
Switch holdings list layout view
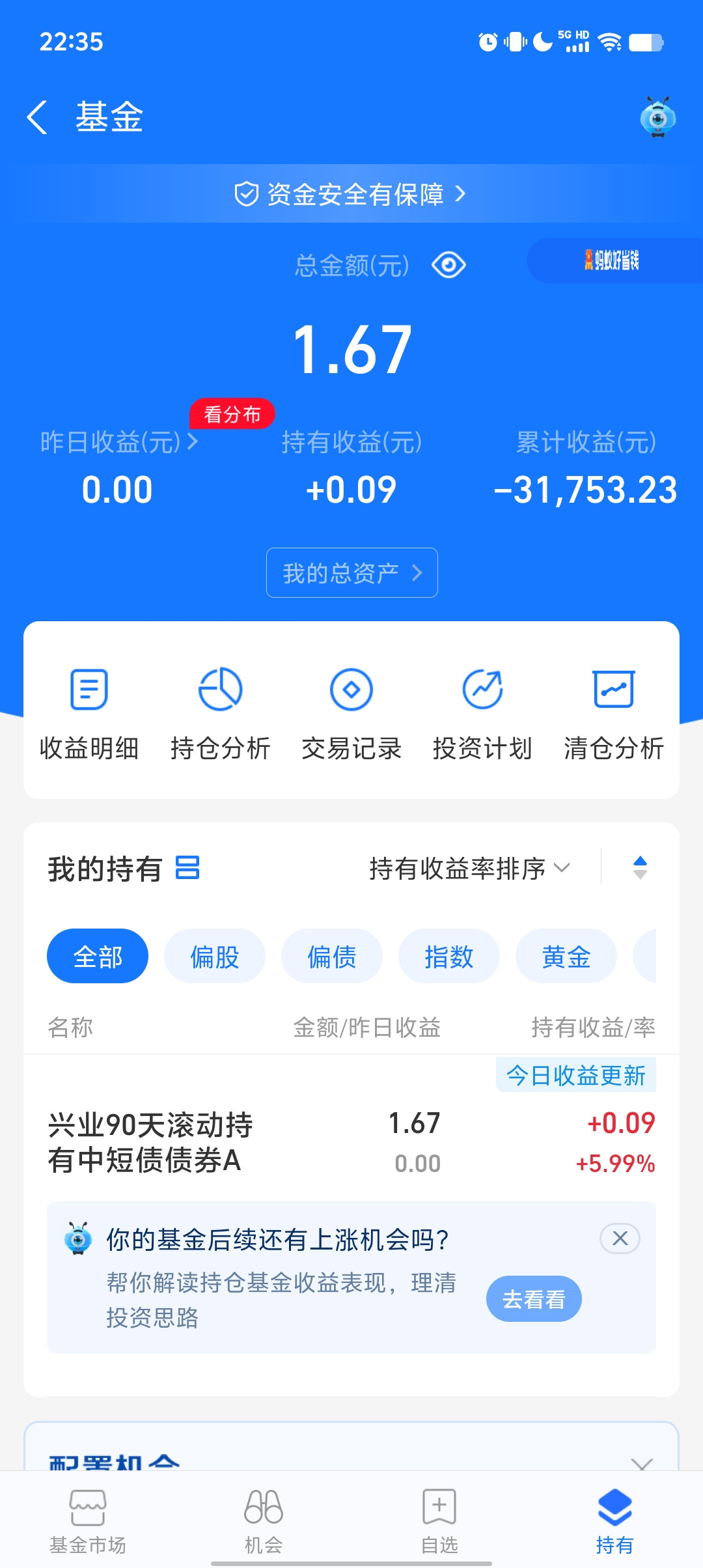point(187,868)
